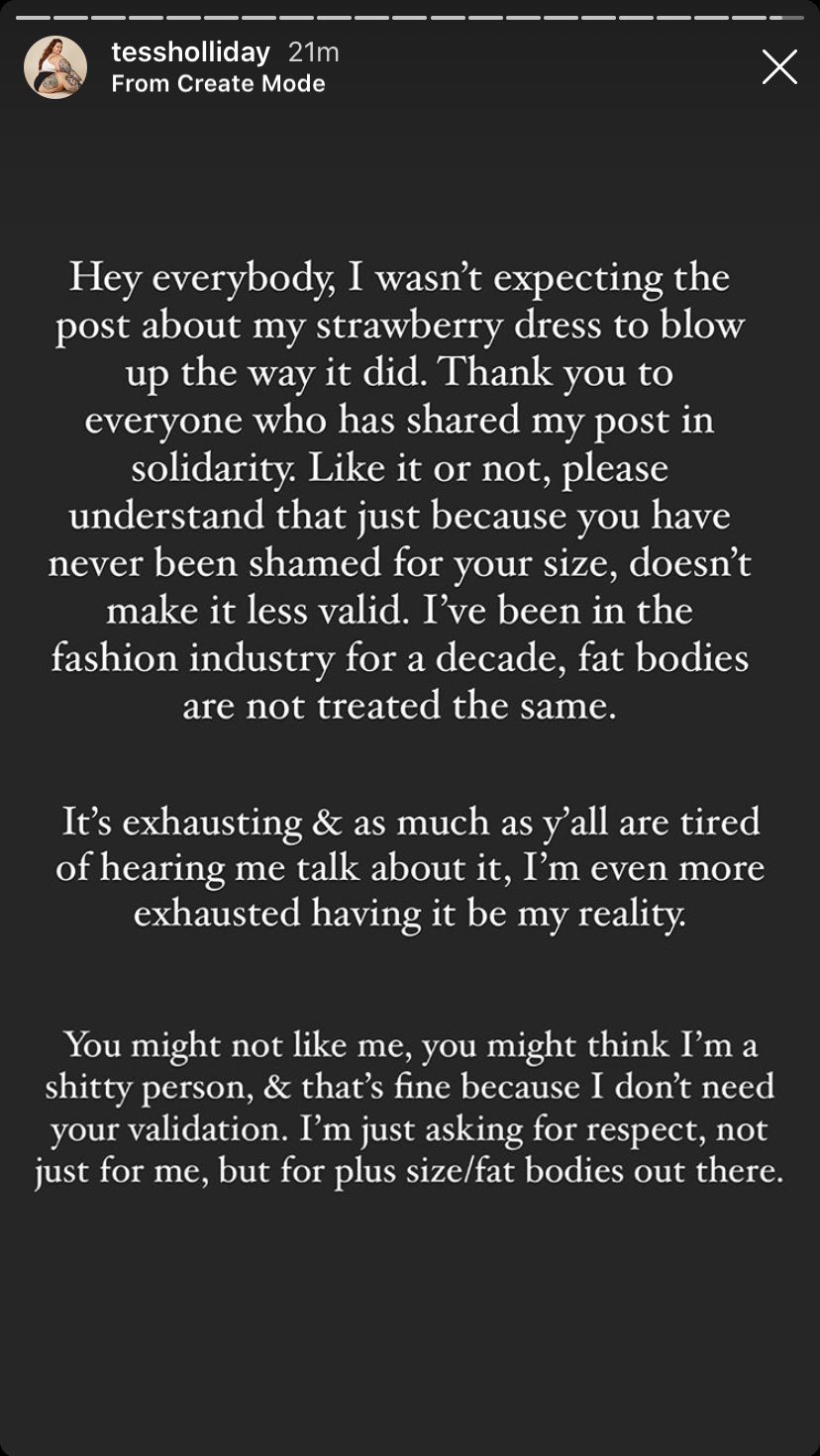This screenshot has height=1456, width=820.
Task: Open tessholliday's profile picture
Action: coord(54,67)
